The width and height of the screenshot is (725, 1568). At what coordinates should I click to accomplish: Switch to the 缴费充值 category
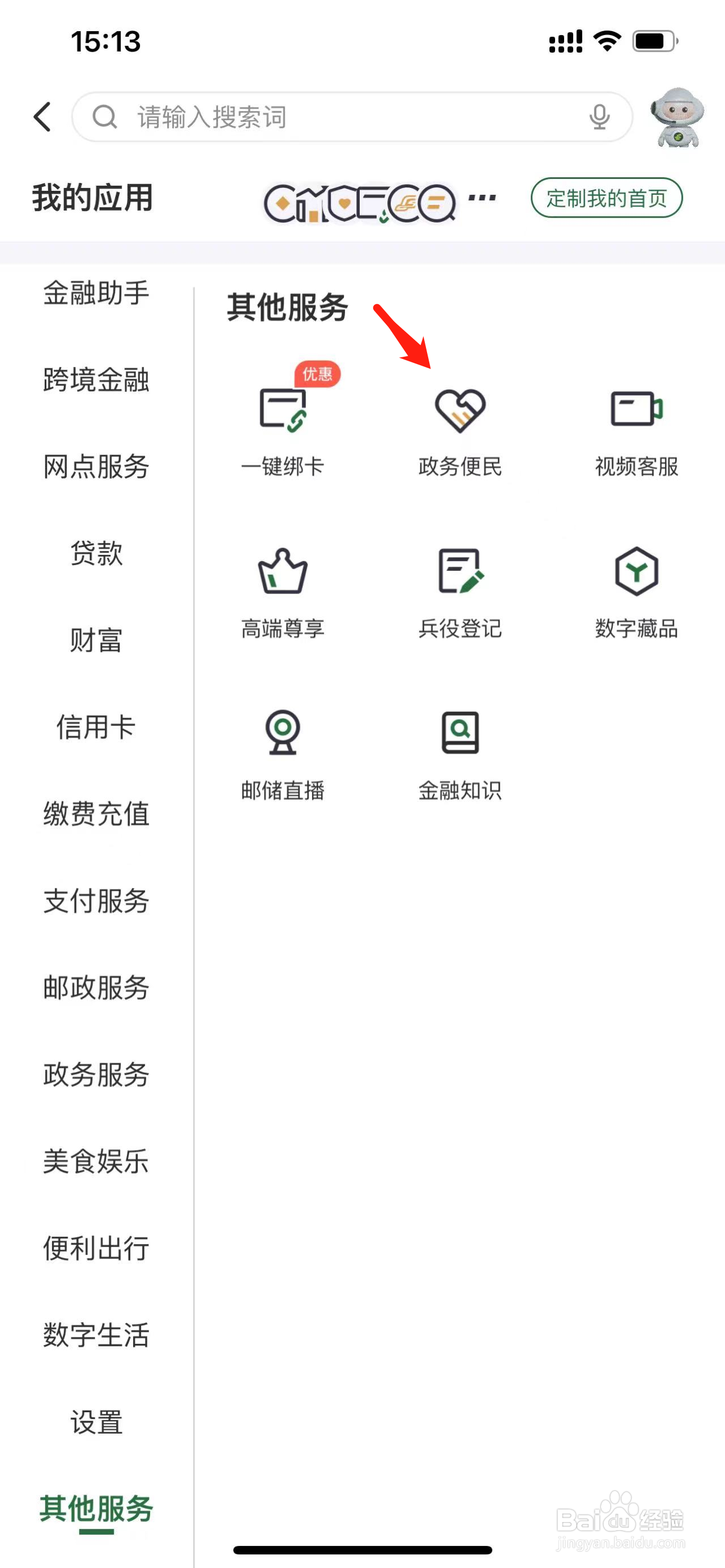click(96, 814)
